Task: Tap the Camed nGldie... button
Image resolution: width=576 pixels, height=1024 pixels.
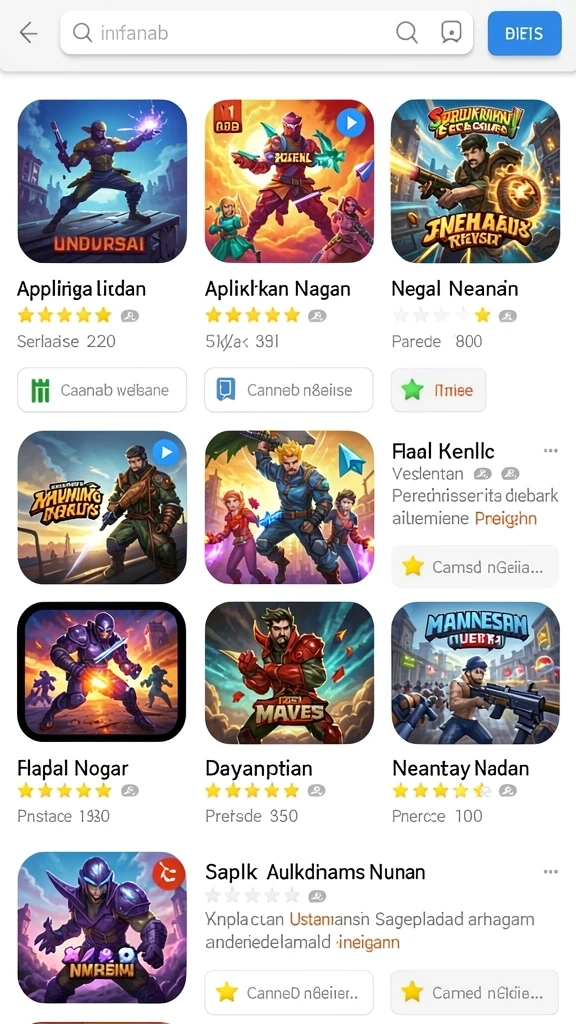Action: pos(475,993)
